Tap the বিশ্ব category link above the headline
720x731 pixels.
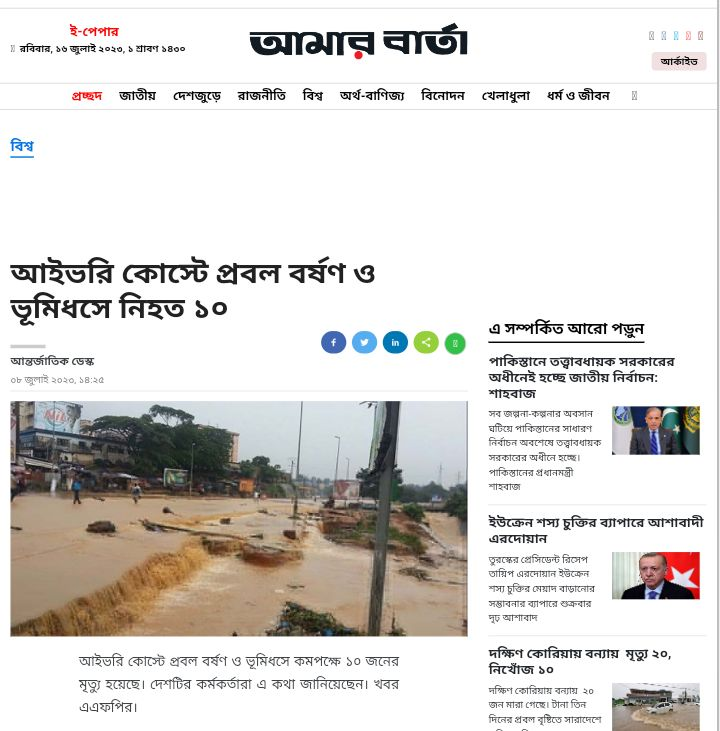(x=21, y=146)
